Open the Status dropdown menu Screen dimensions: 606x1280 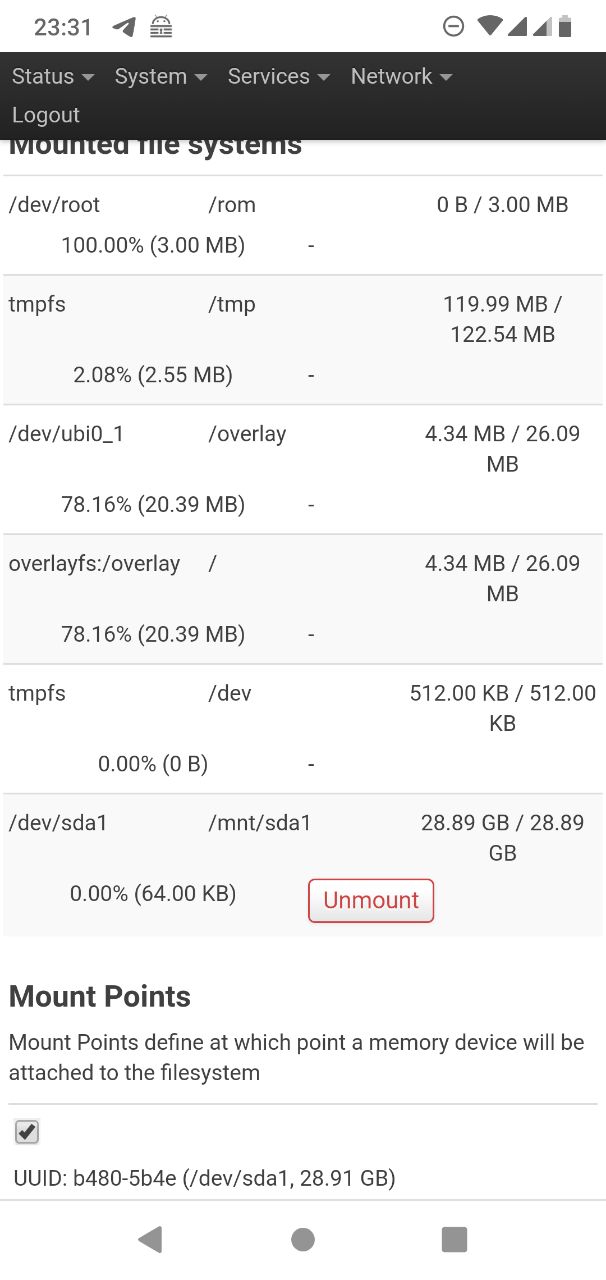[53, 76]
